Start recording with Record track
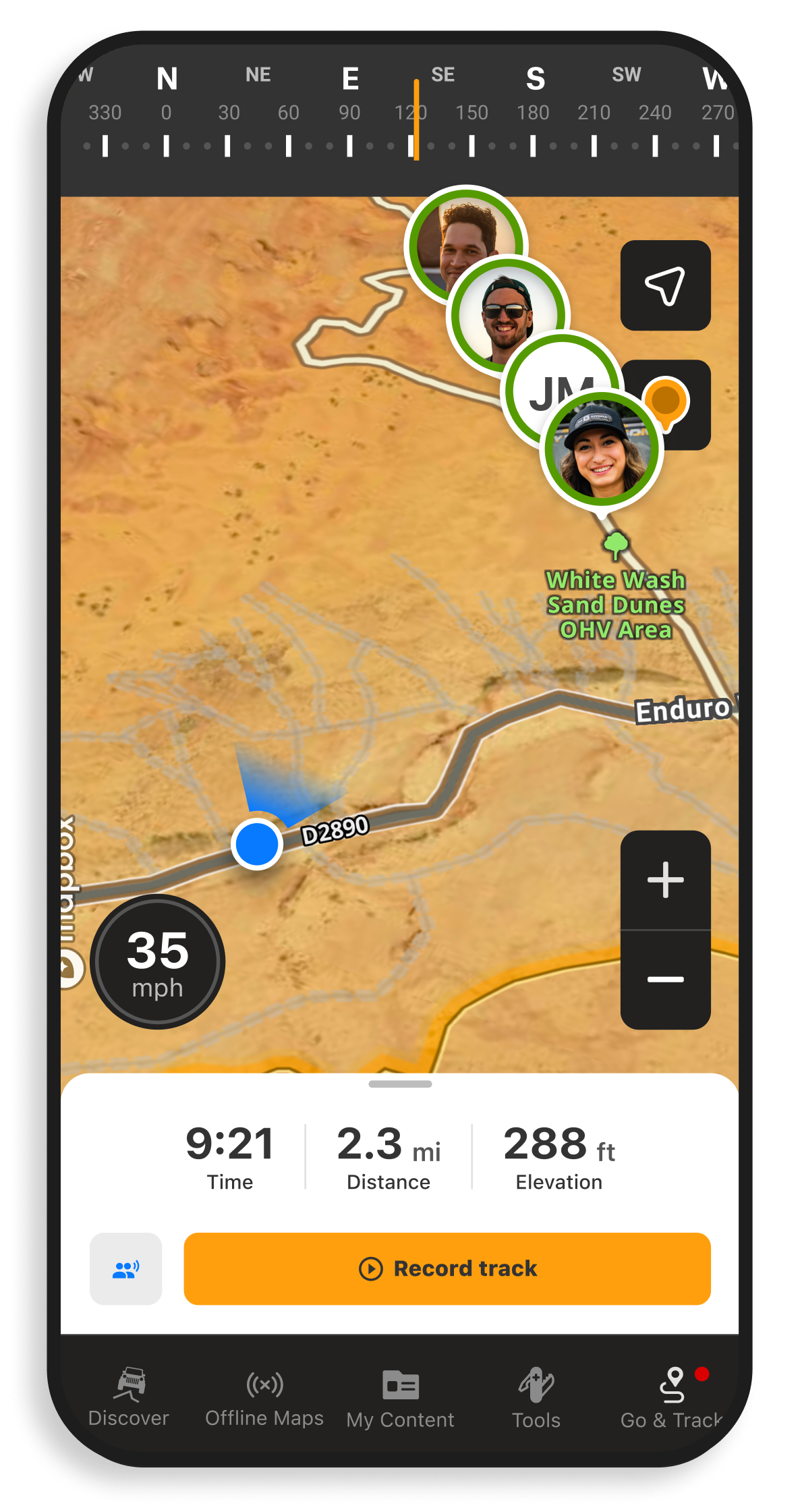Screen dimensions: 802x1512 pos(447,1268)
